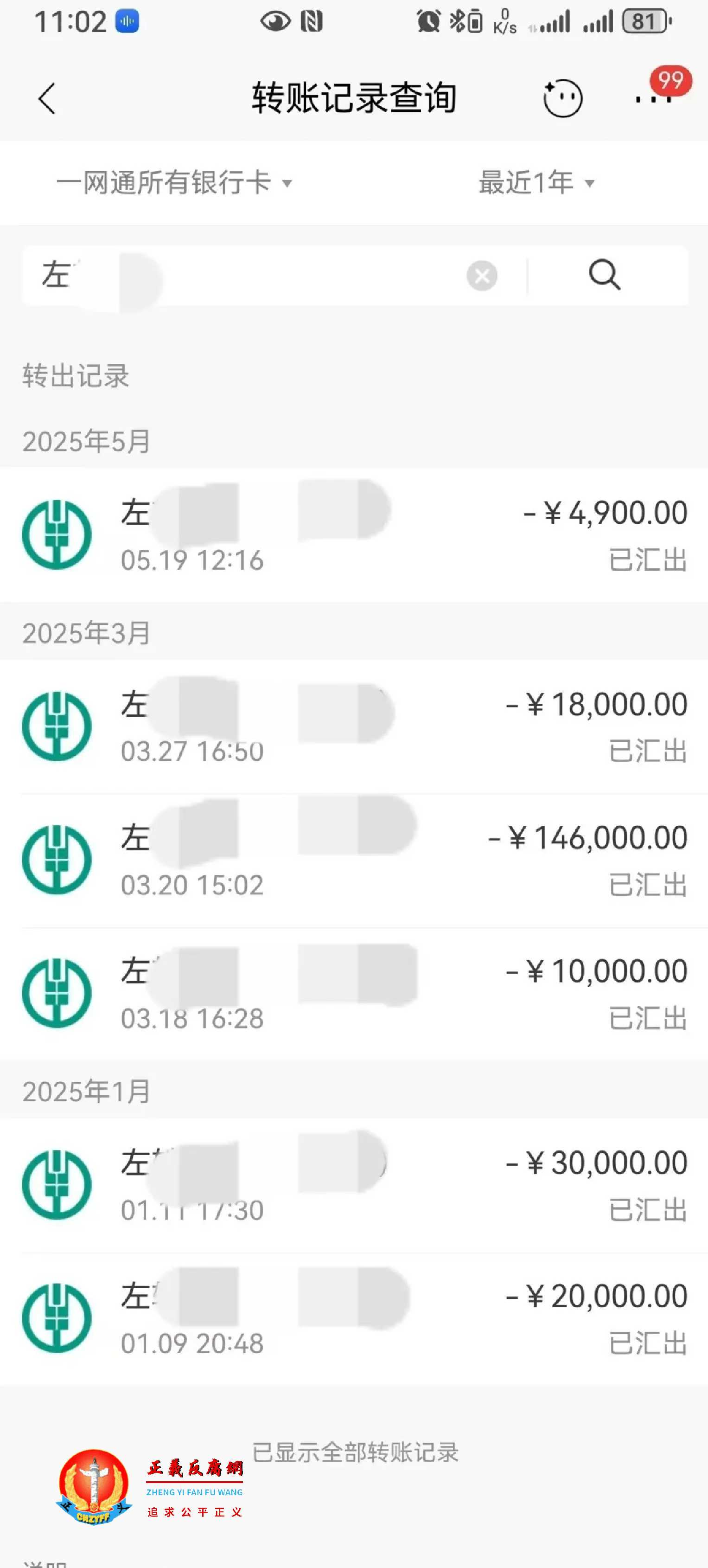708x1568 pixels.
Task: View the ¥30,000.00 transfer from January
Action: pos(354,1184)
